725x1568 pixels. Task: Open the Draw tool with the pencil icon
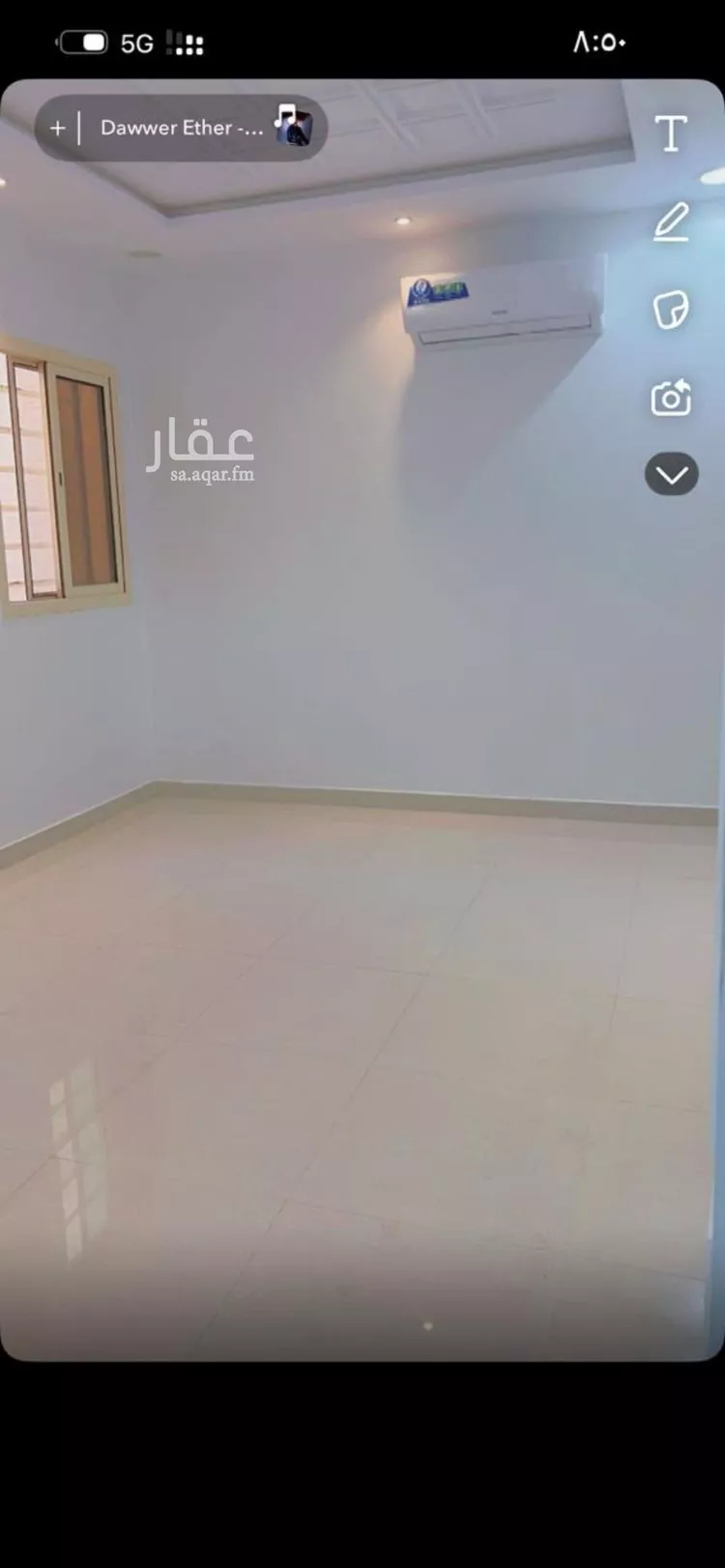(671, 223)
